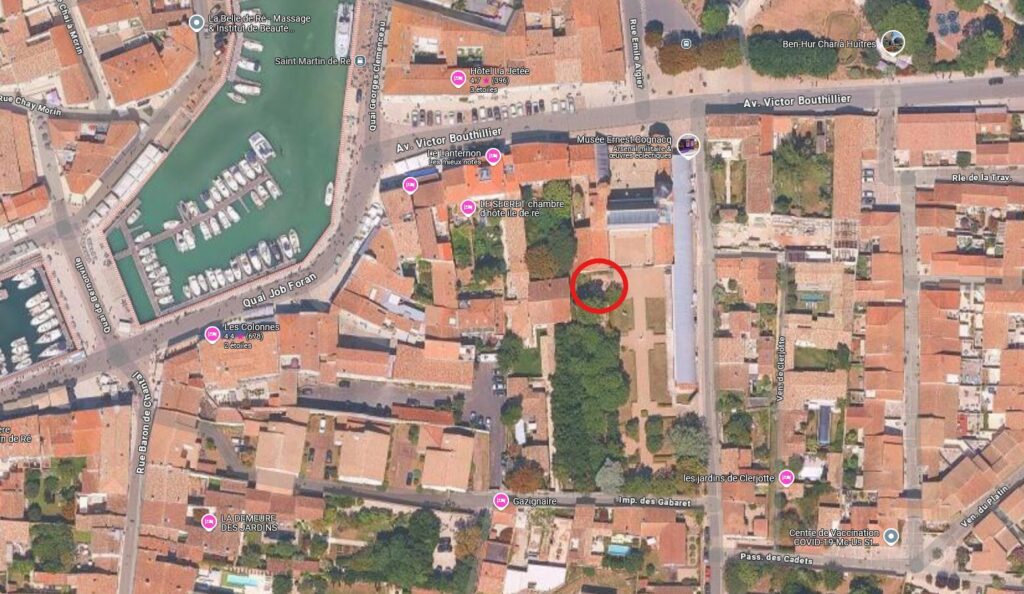Select the Ben-Hur Charia Huîtres marker
The width and height of the screenshot is (1024, 594).
point(893,41)
